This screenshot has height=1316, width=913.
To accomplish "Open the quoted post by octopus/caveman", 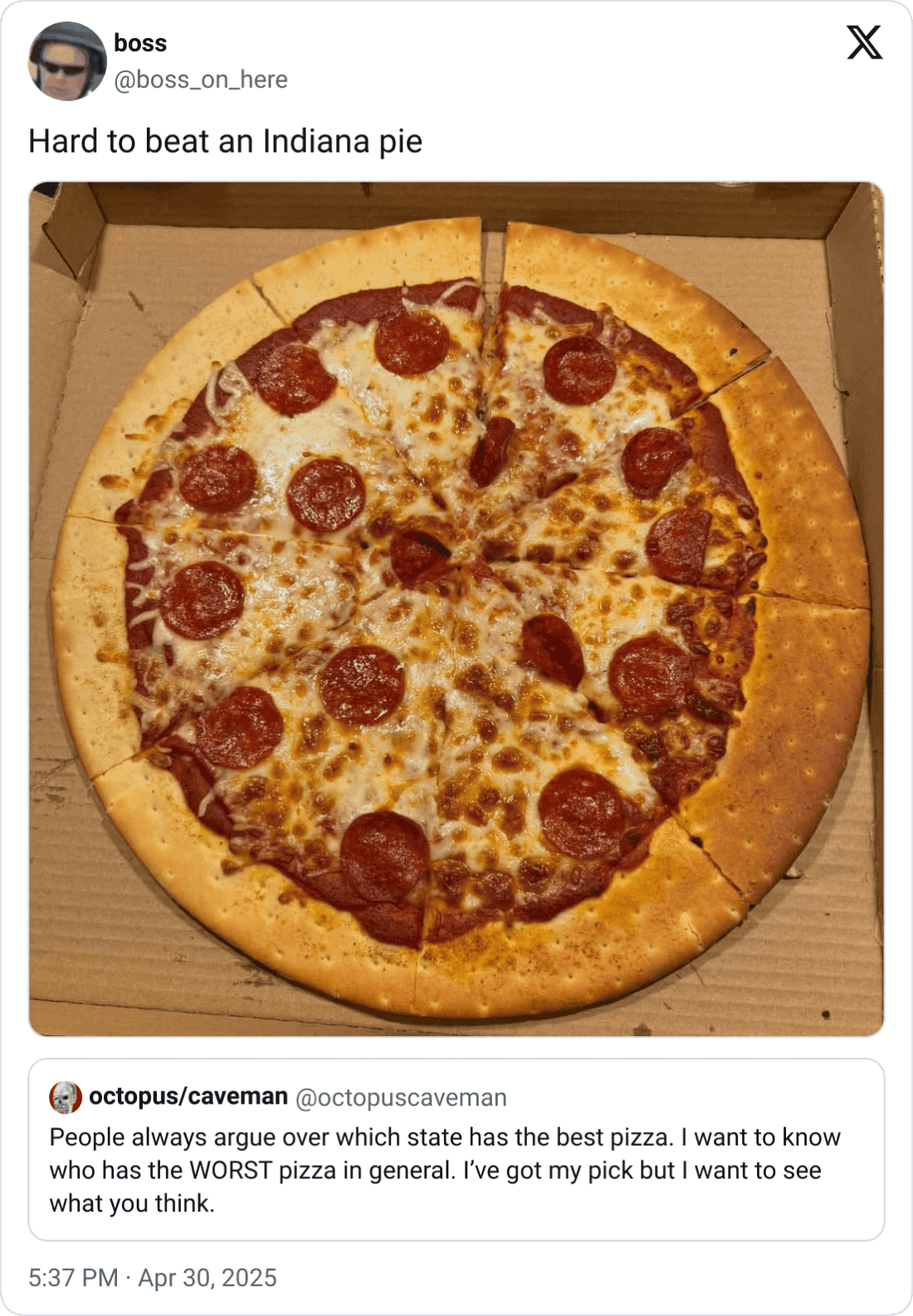I will pos(456,1168).
